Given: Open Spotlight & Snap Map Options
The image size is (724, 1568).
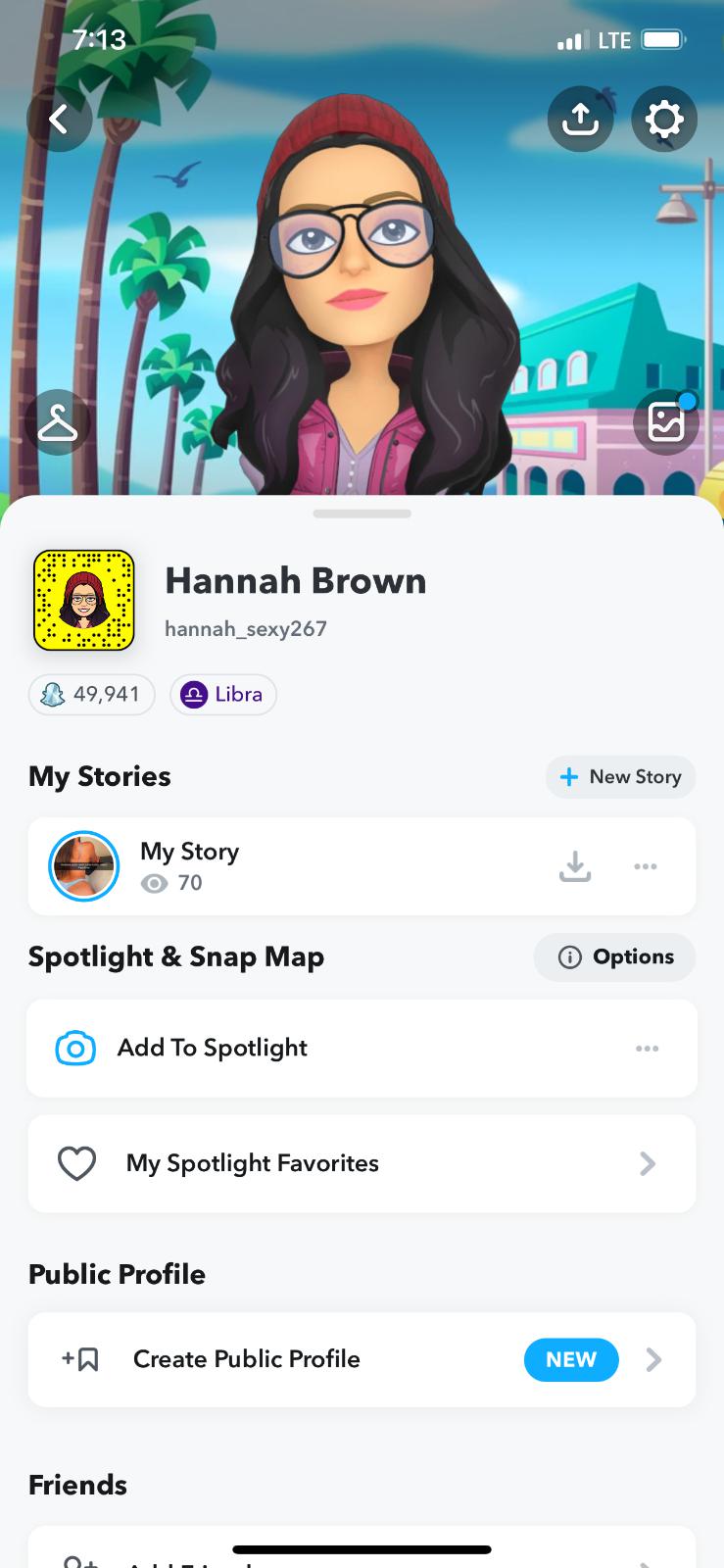Looking at the screenshot, I should (615, 957).
